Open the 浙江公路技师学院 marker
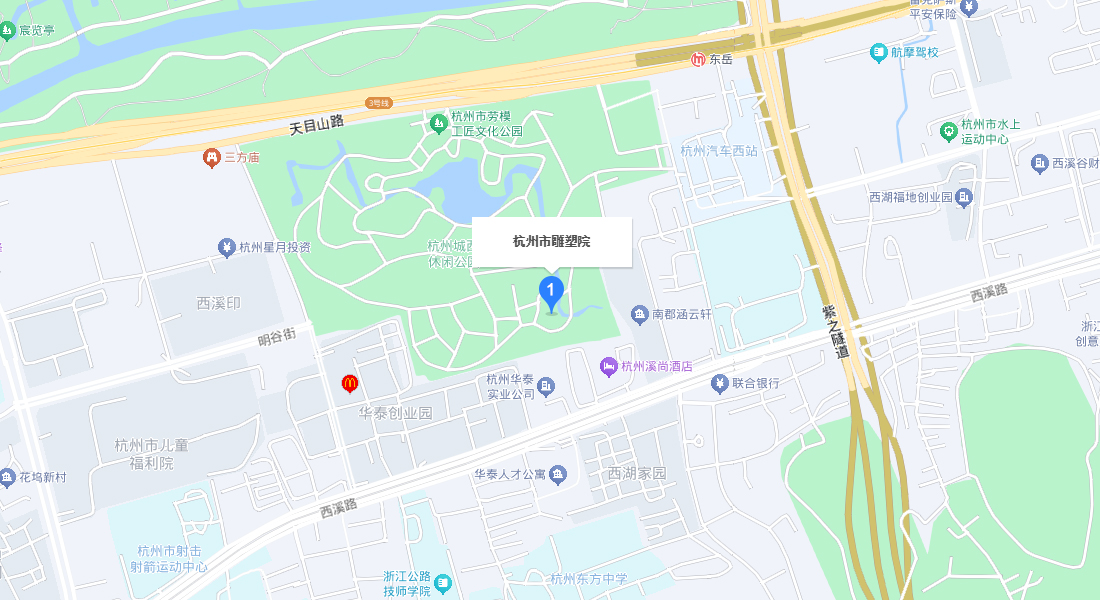 click(x=443, y=583)
